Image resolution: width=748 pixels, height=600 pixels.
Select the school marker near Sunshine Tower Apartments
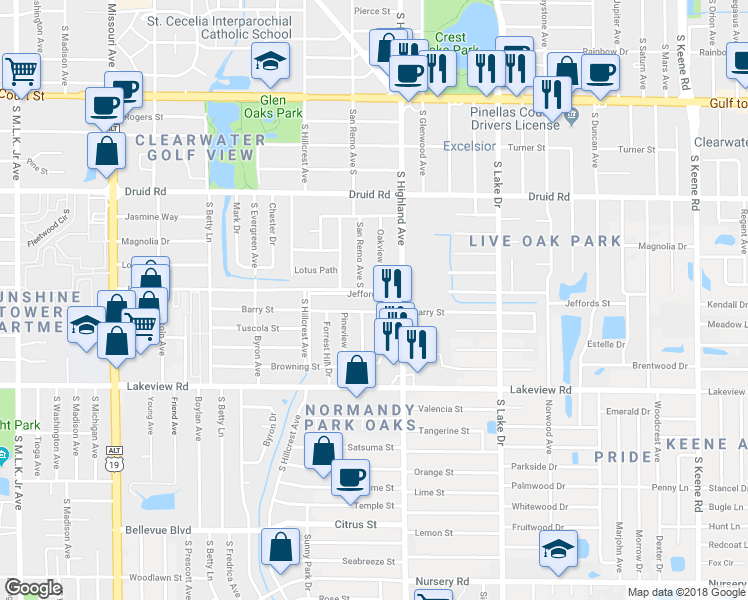(x=86, y=326)
